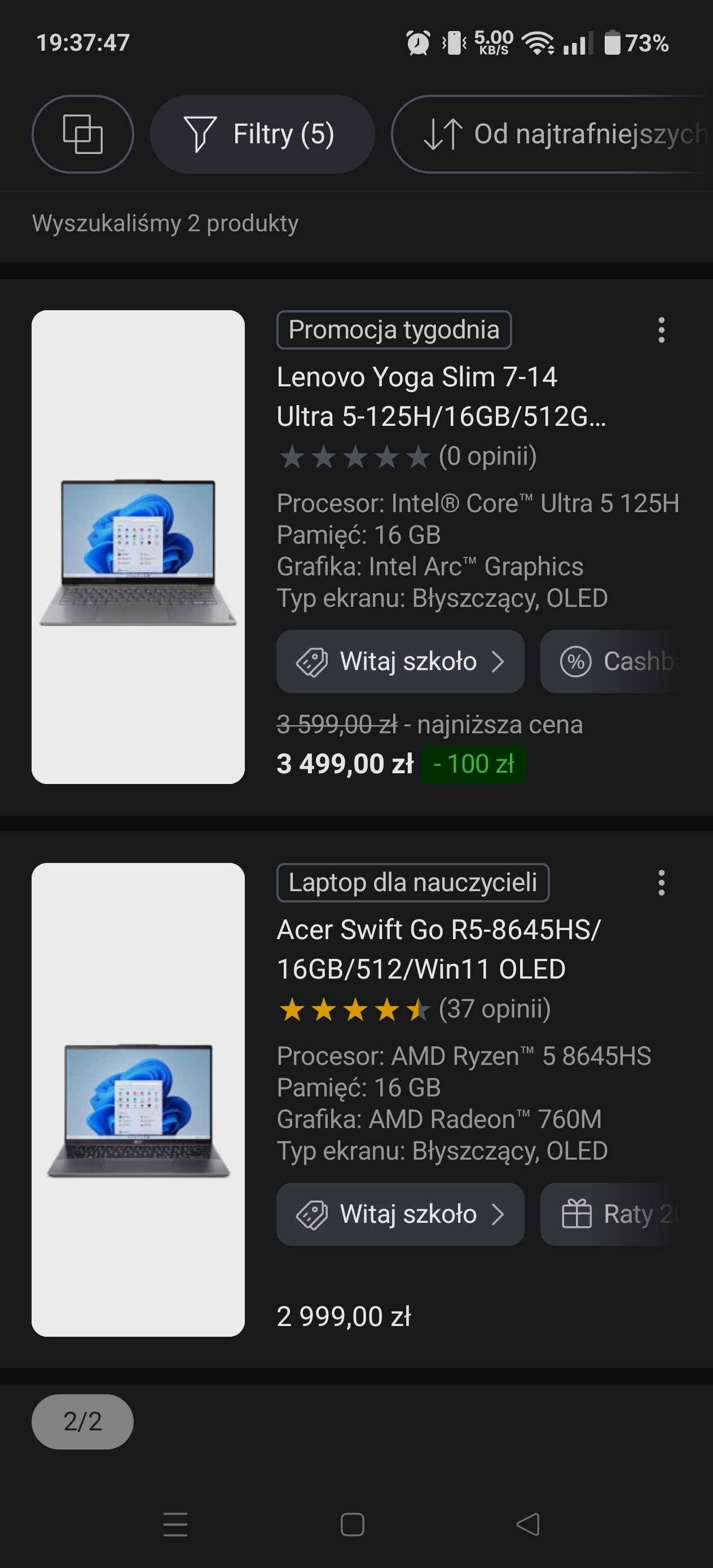Go to the system home screen
The image size is (713, 1568).
click(x=353, y=1524)
